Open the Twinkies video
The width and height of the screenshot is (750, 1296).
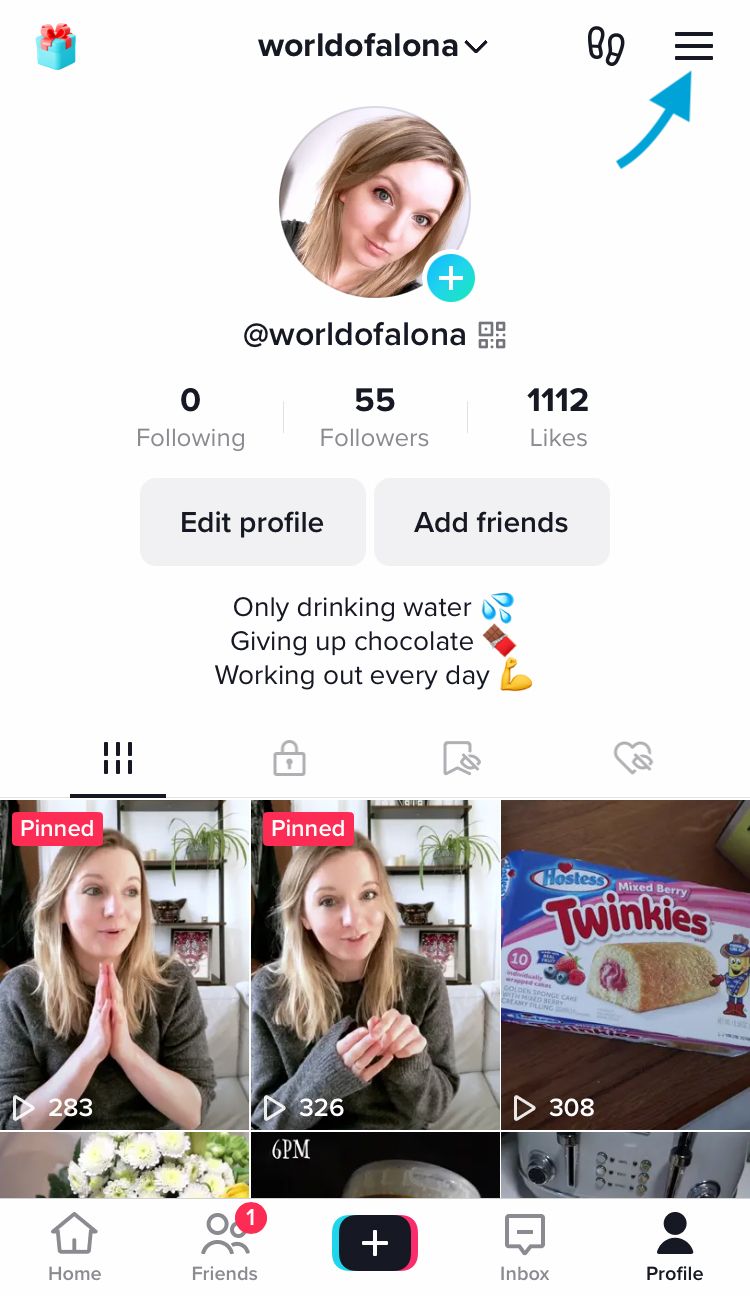click(x=626, y=964)
